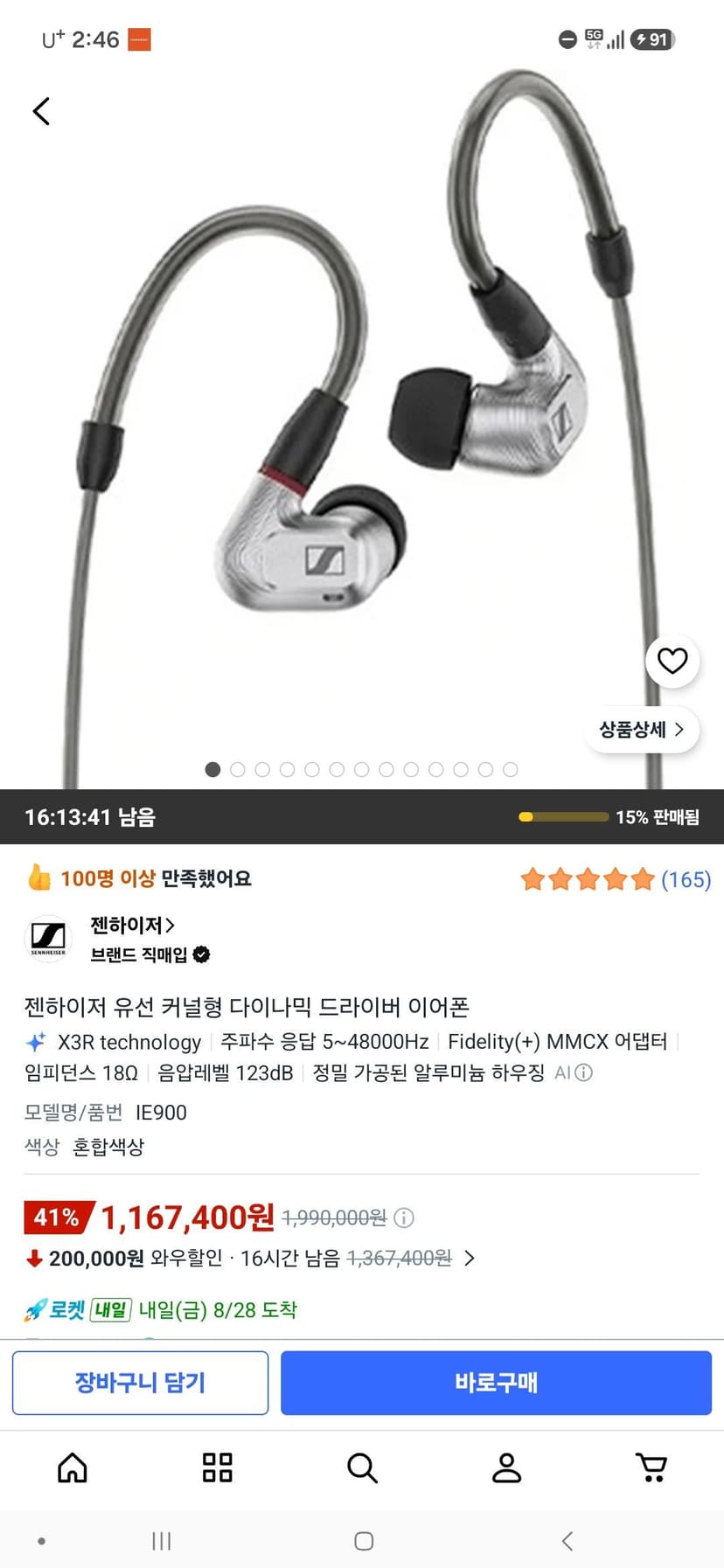The height and width of the screenshot is (1568, 724).
Task: Add the IE900 to wishlist with heart
Action: [x=672, y=661]
